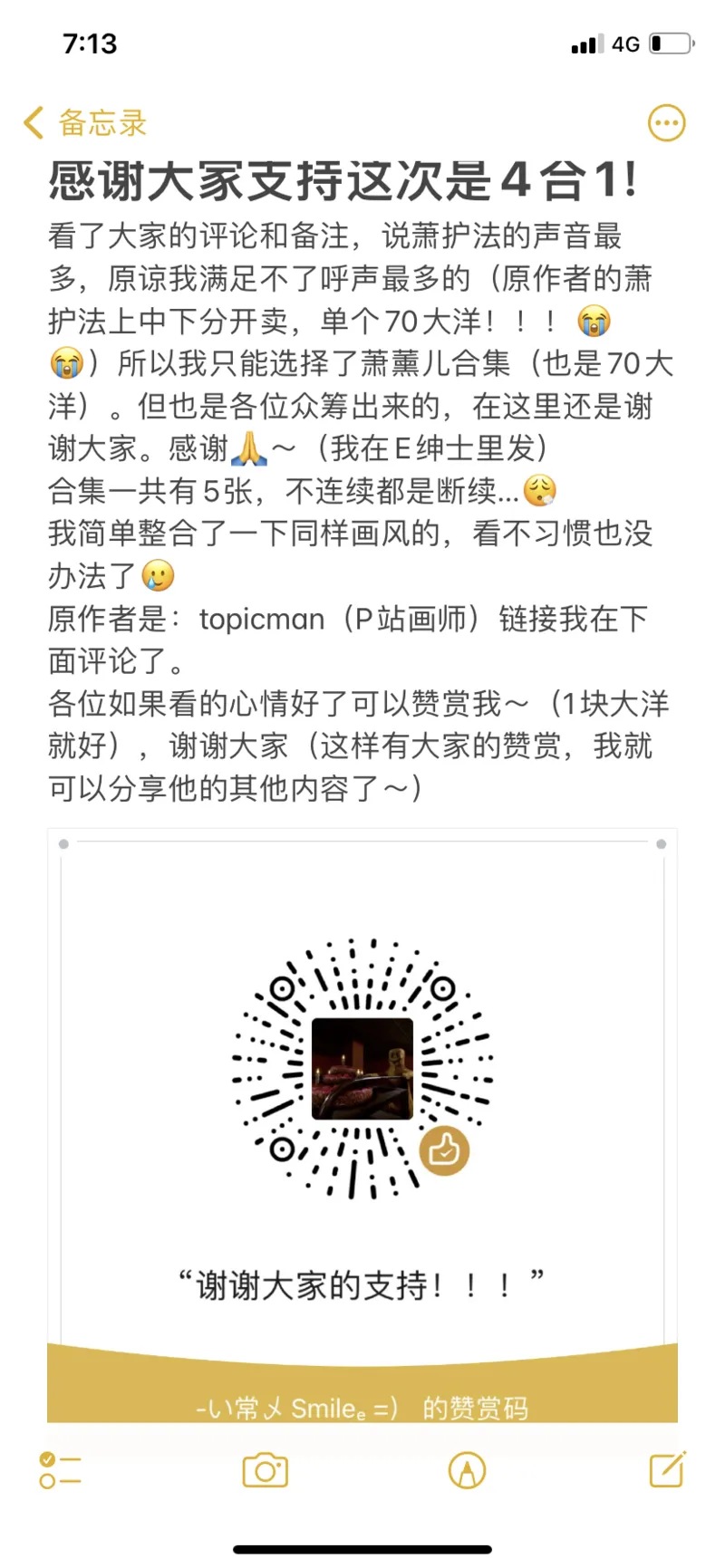725x1568 pixels.
Task: Open the more options ellipsis menu
Action: (x=667, y=123)
